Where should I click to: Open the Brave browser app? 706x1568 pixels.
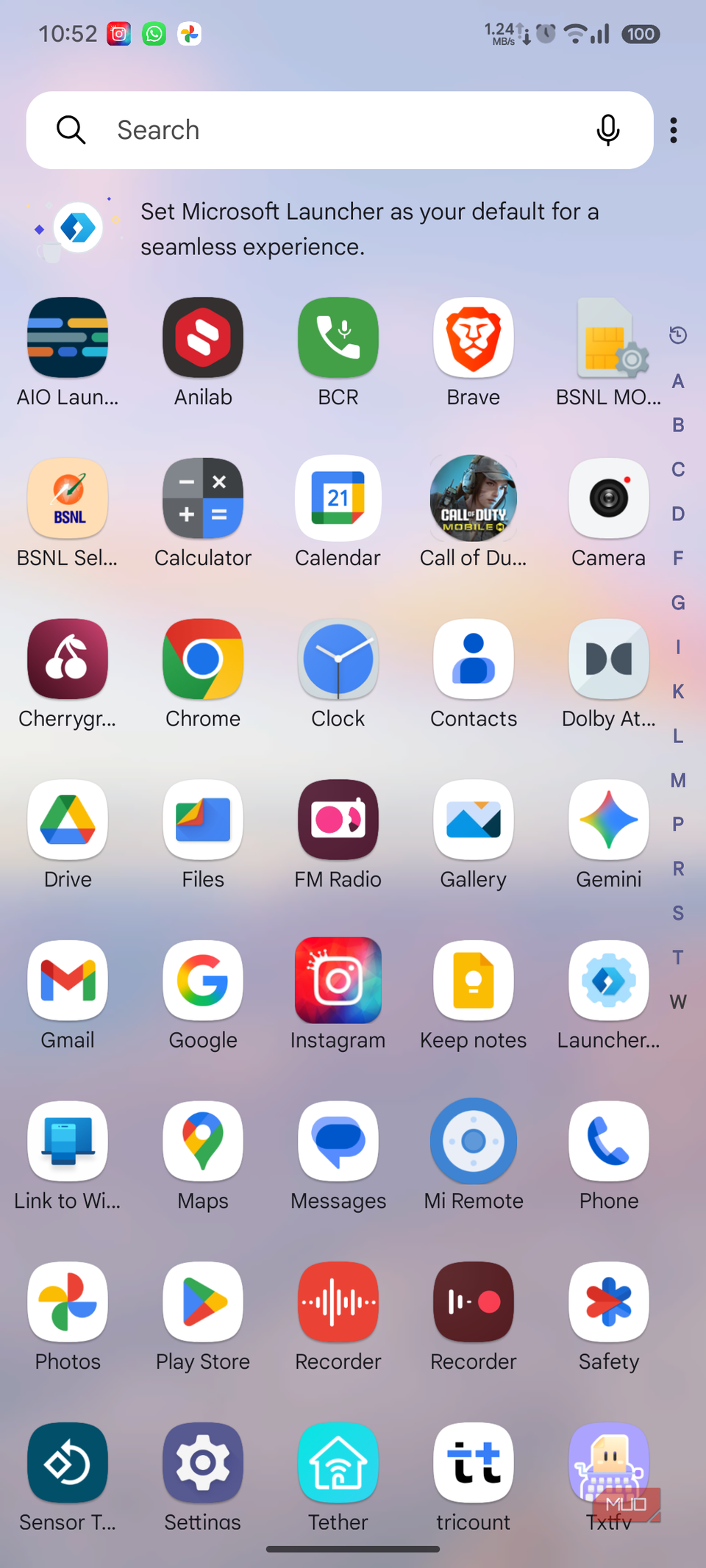click(x=473, y=337)
